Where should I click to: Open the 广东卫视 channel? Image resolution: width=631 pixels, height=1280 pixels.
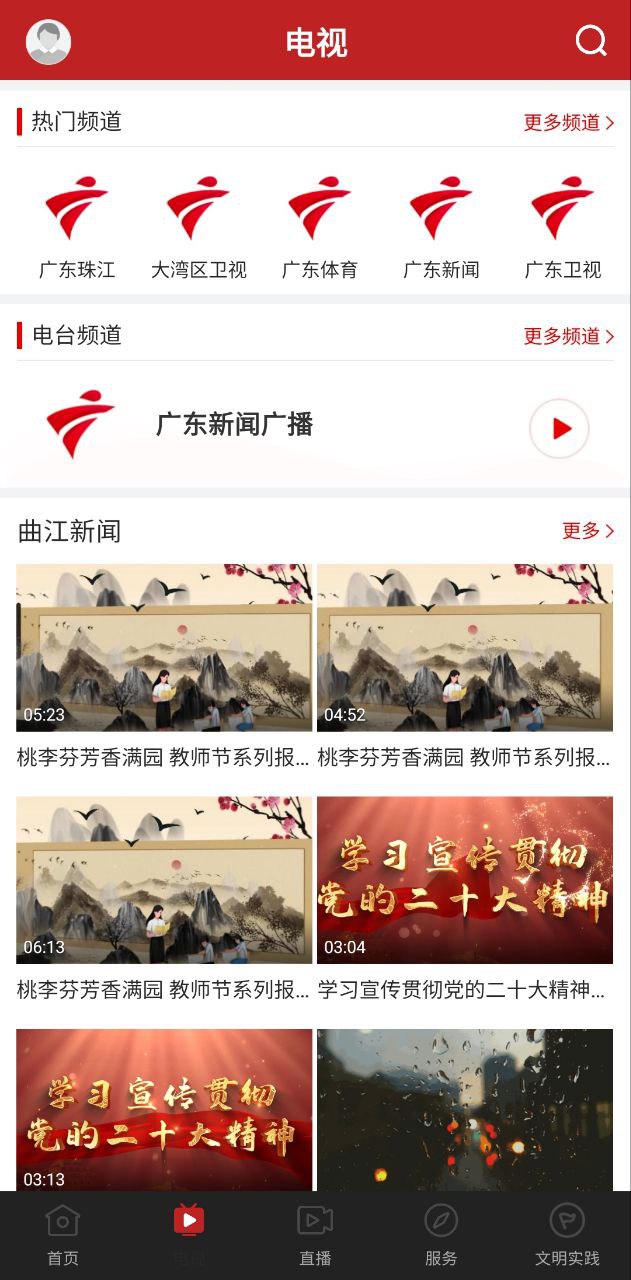coord(563,227)
